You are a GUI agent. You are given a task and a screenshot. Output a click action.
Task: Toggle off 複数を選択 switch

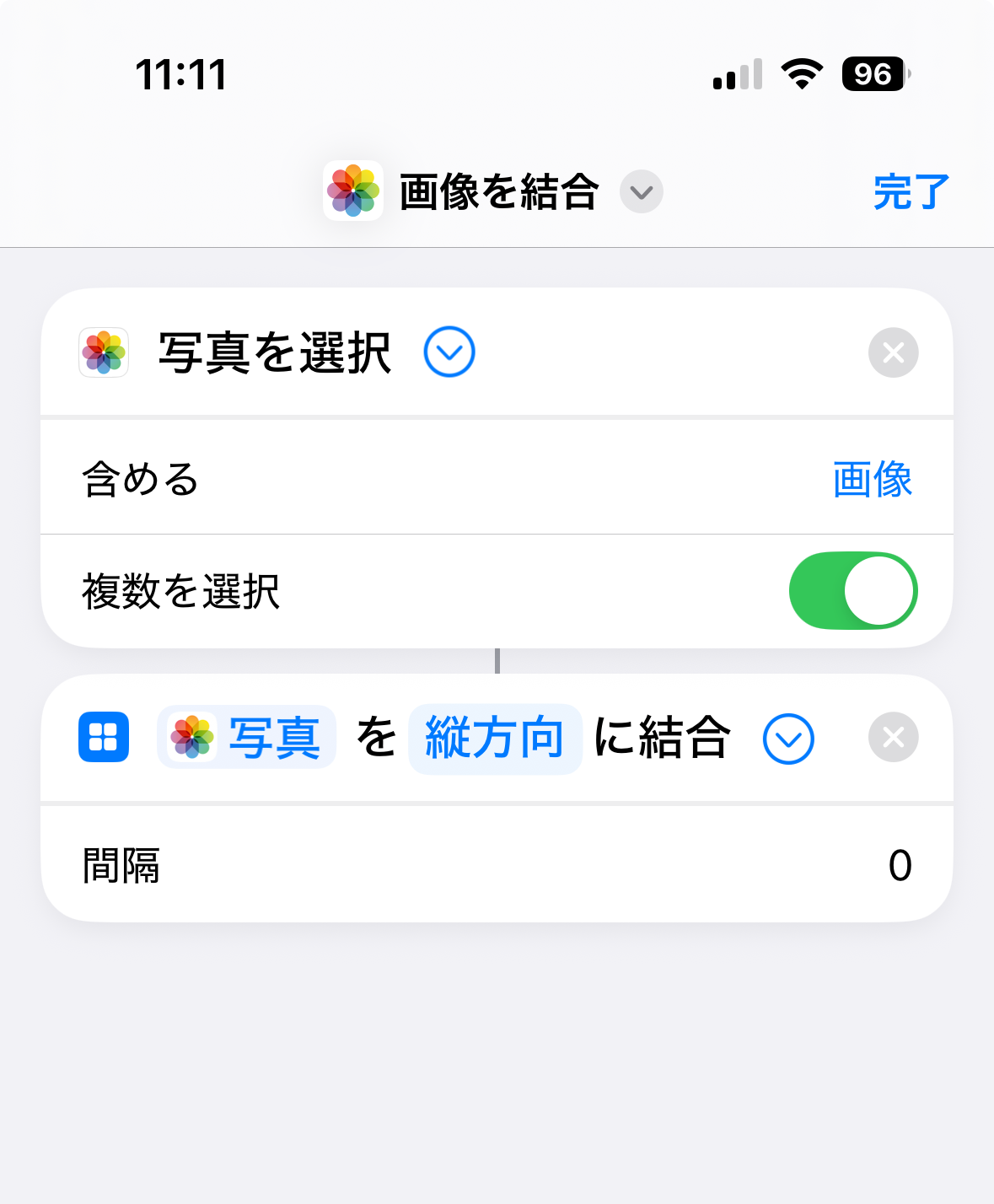click(852, 590)
